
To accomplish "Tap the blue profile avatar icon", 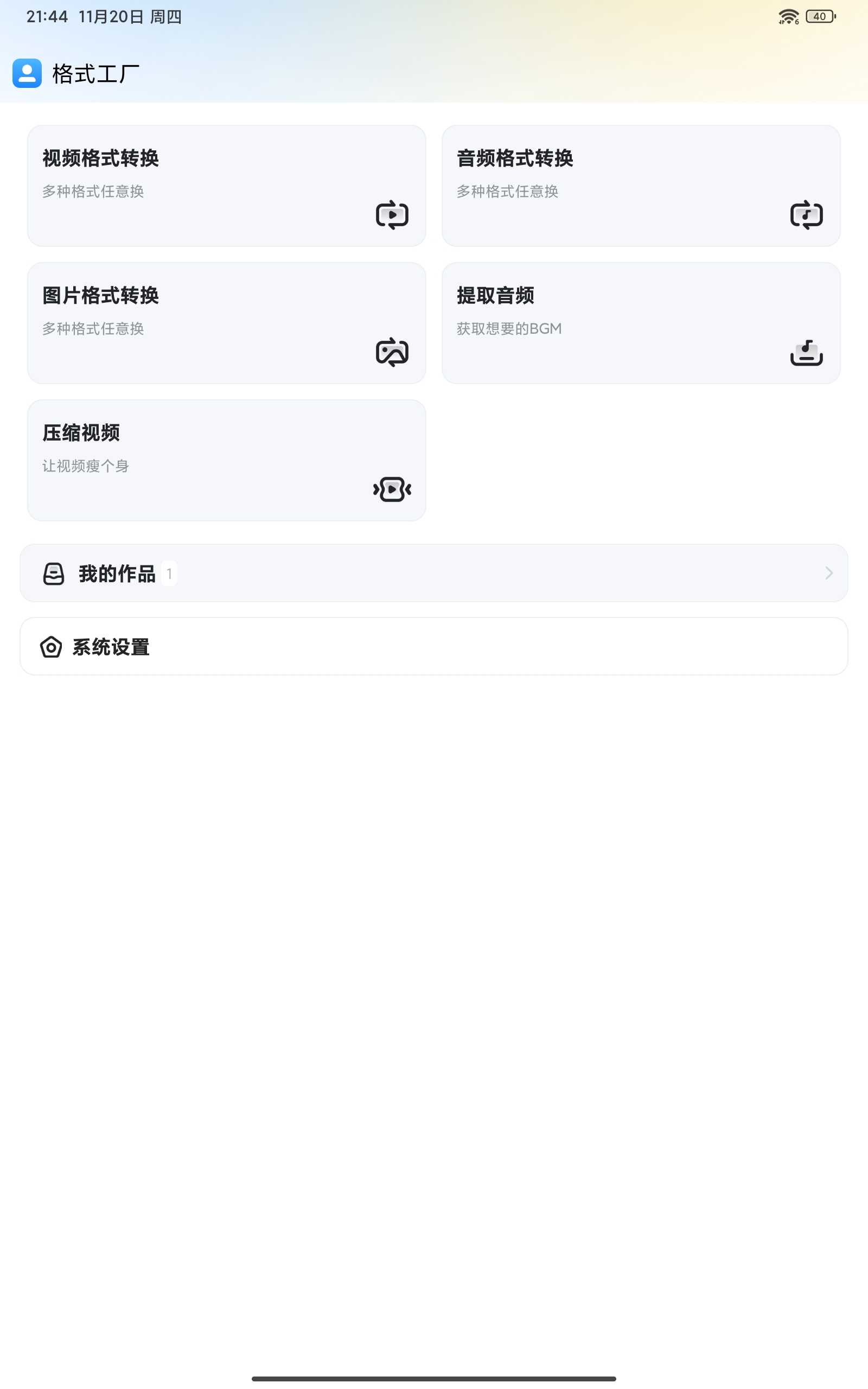I will [x=27, y=73].
